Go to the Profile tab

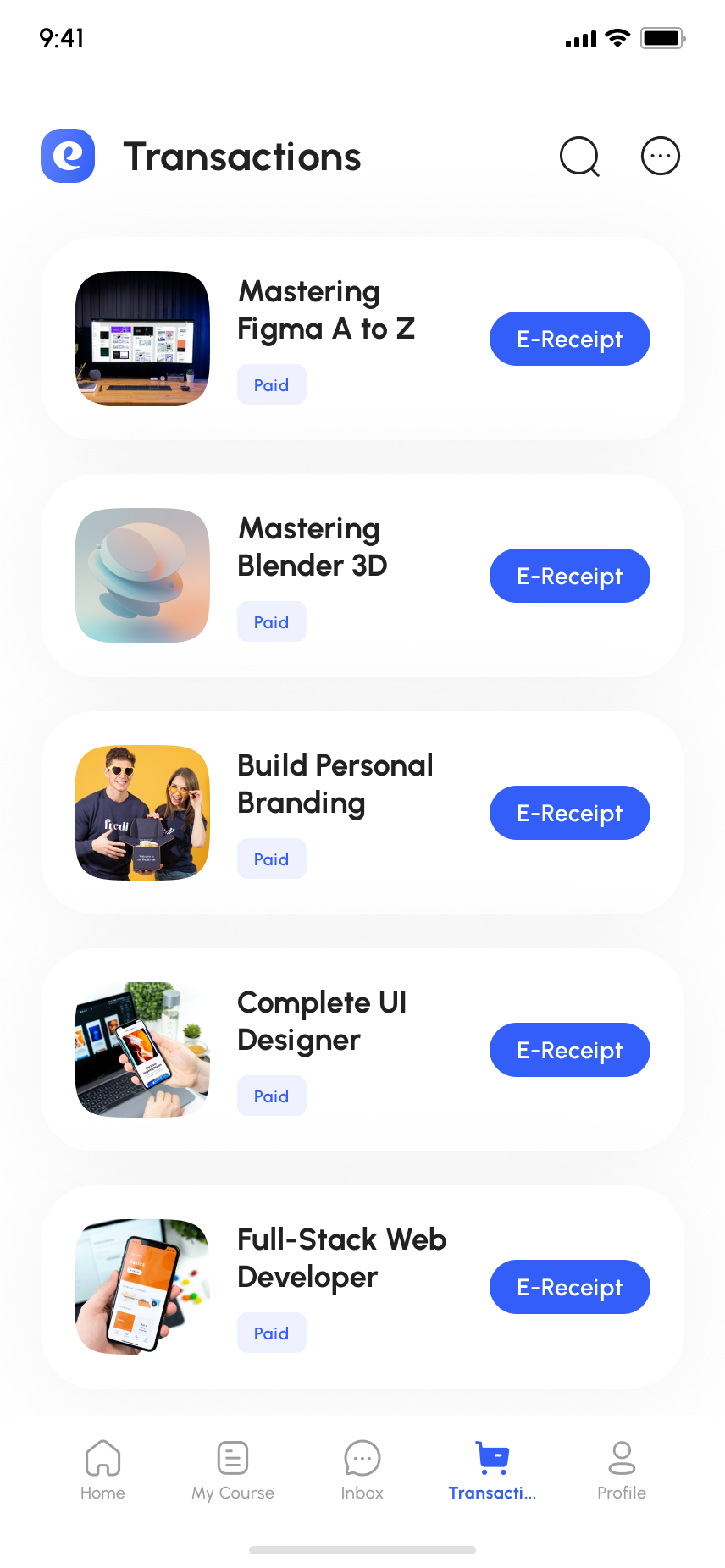622,1470
